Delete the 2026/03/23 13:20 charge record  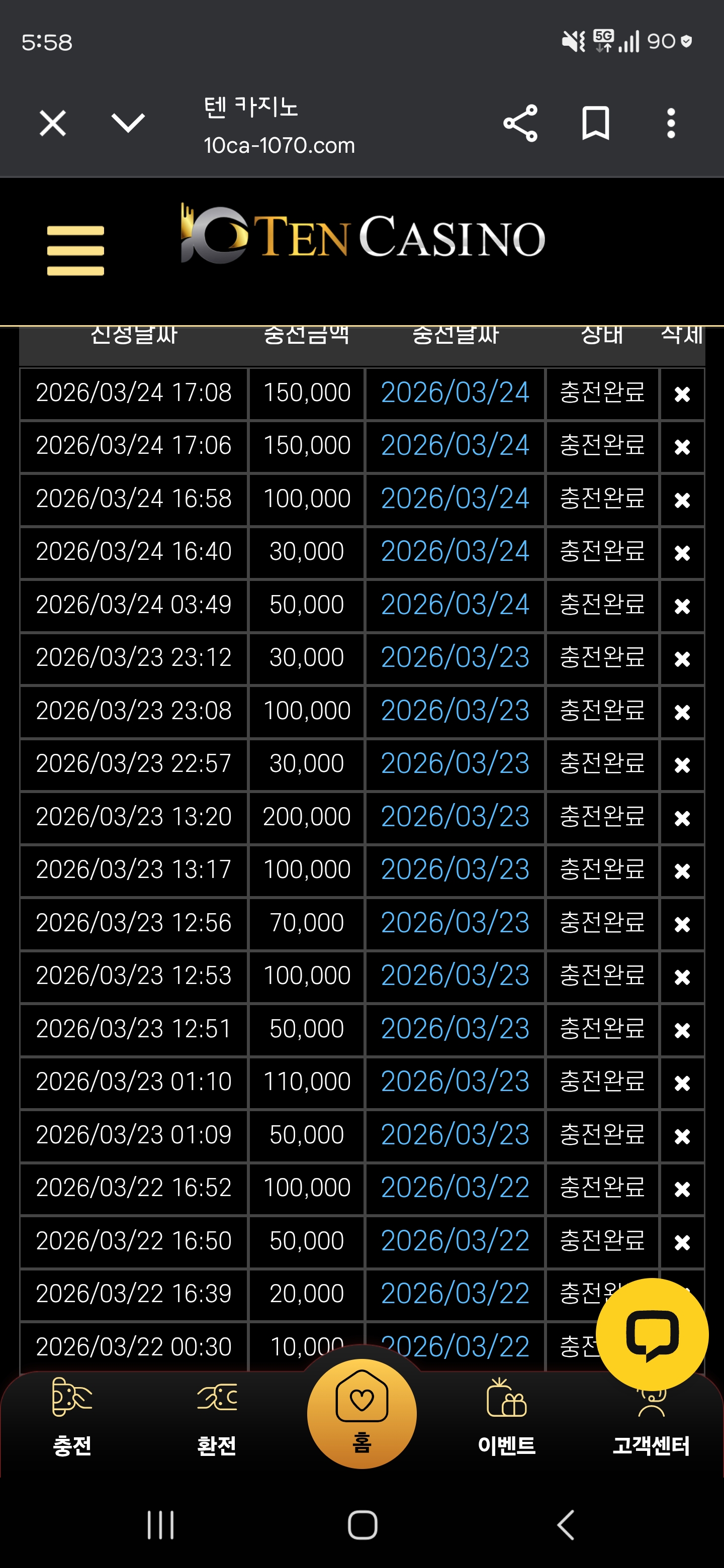[682, 818]
